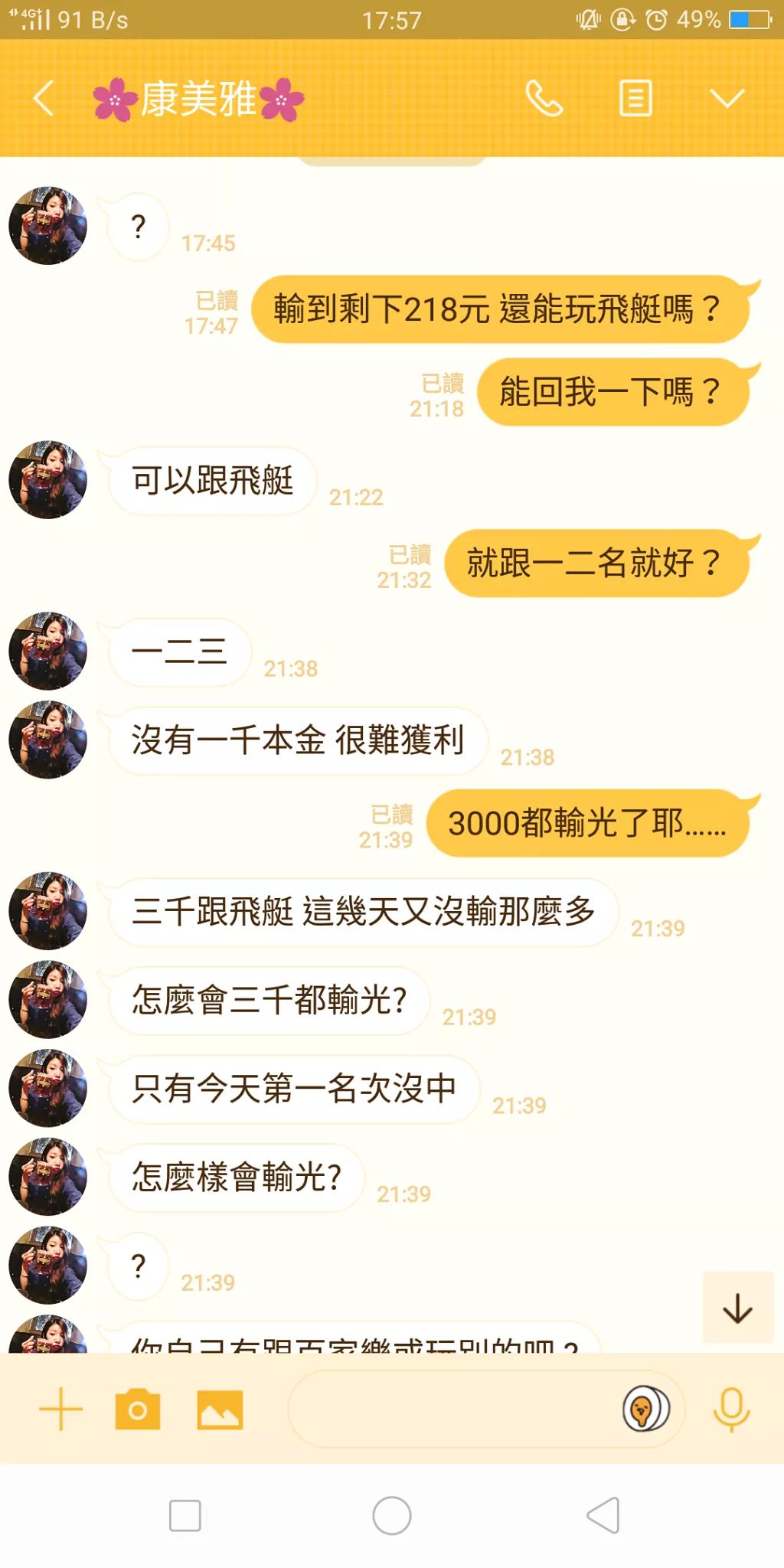784x1568 pixels.
Task: Go back from the 康美雅 chat
Action: tap(44, 99)
